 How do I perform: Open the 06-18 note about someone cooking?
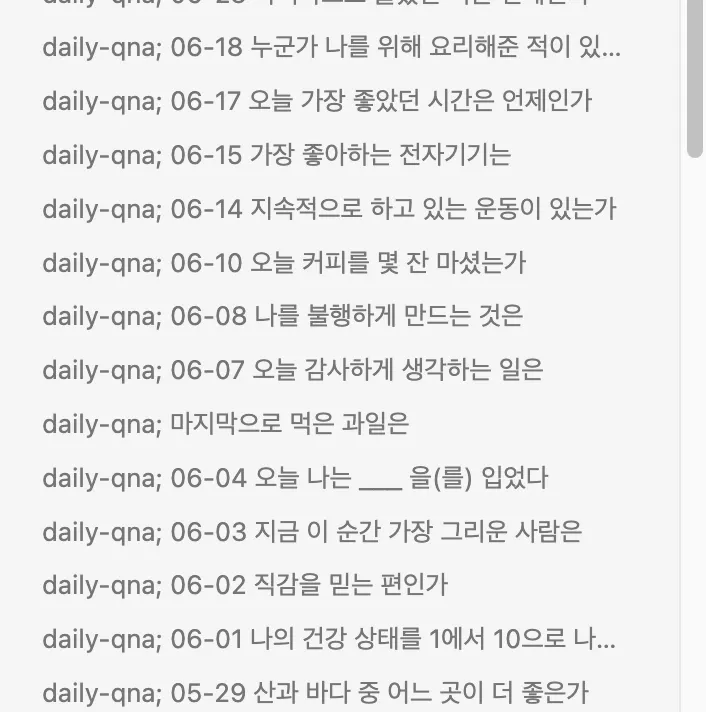pos(330,47)
